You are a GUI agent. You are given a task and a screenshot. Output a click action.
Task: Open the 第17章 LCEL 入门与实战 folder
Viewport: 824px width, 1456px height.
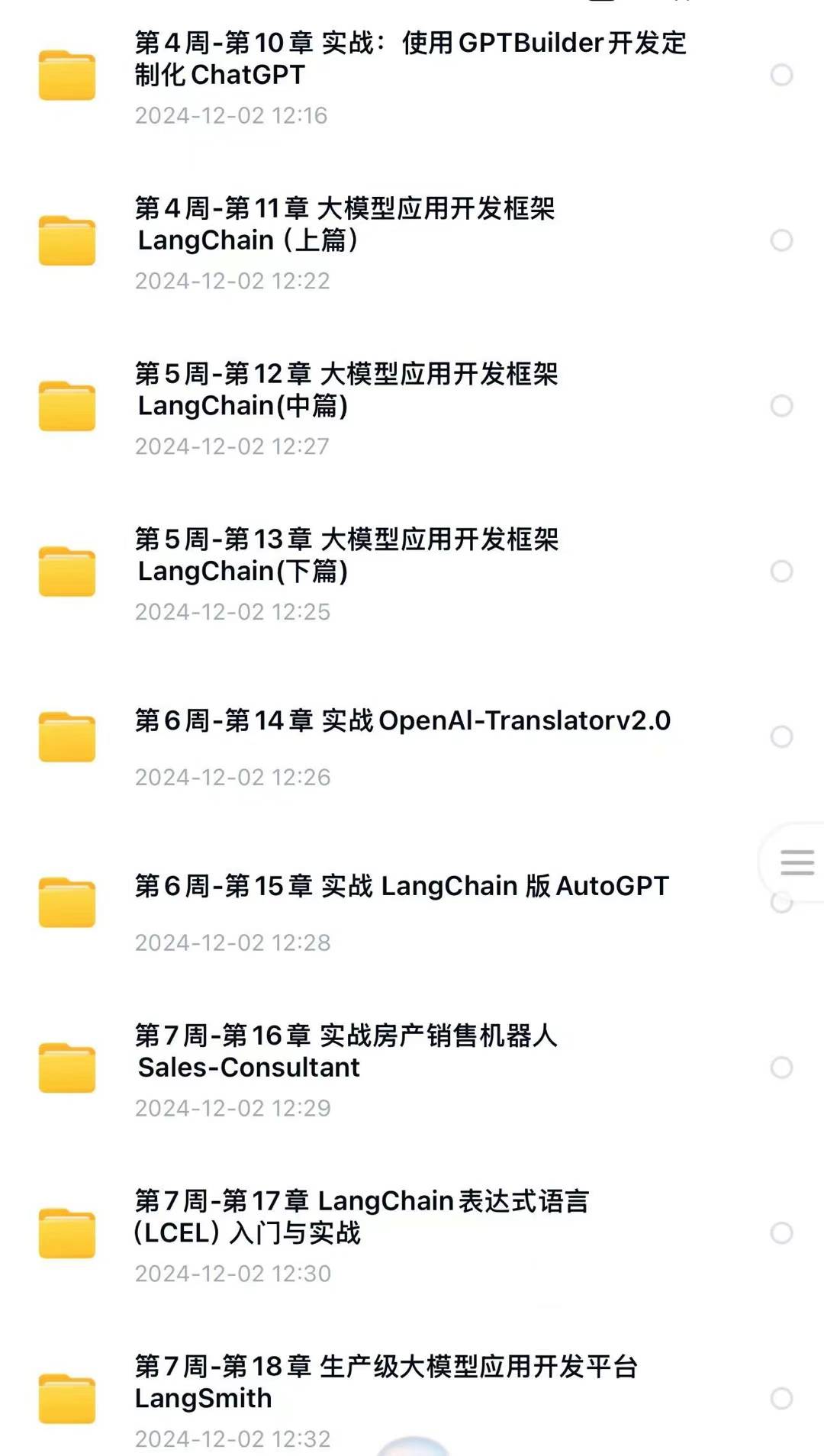tap(412, 1233)
